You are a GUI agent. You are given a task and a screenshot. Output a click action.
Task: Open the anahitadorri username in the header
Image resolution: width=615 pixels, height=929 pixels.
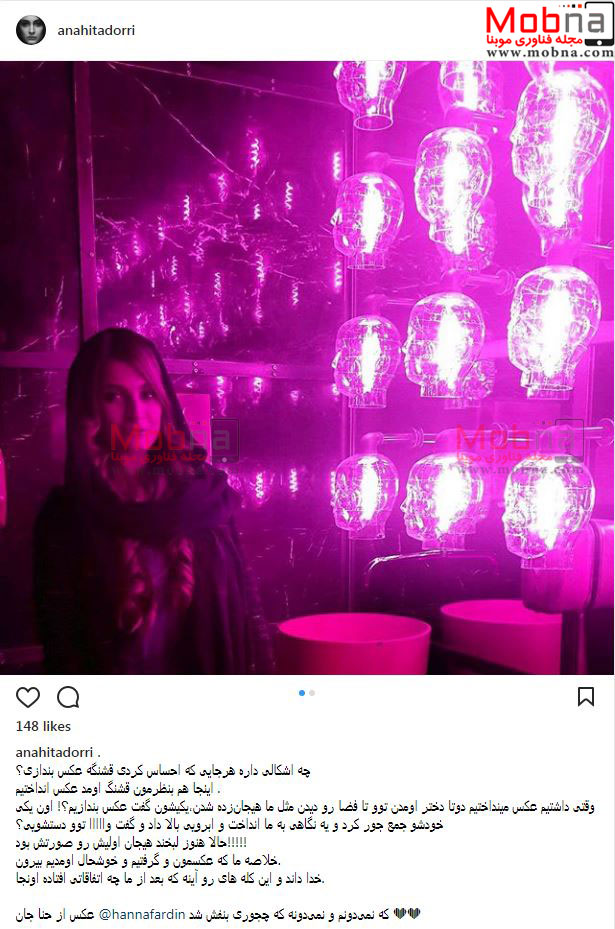97,30
